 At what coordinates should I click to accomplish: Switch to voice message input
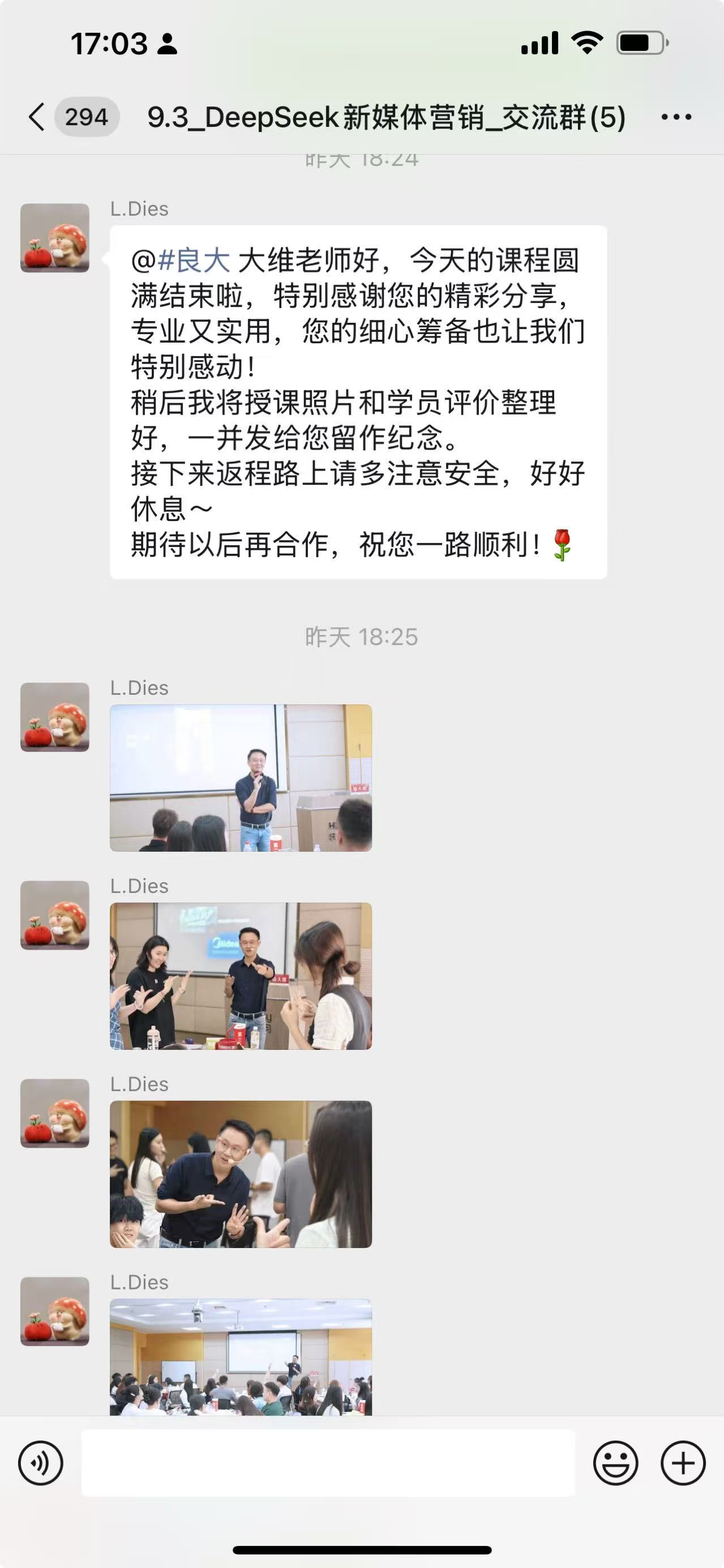pos(40,1463)
